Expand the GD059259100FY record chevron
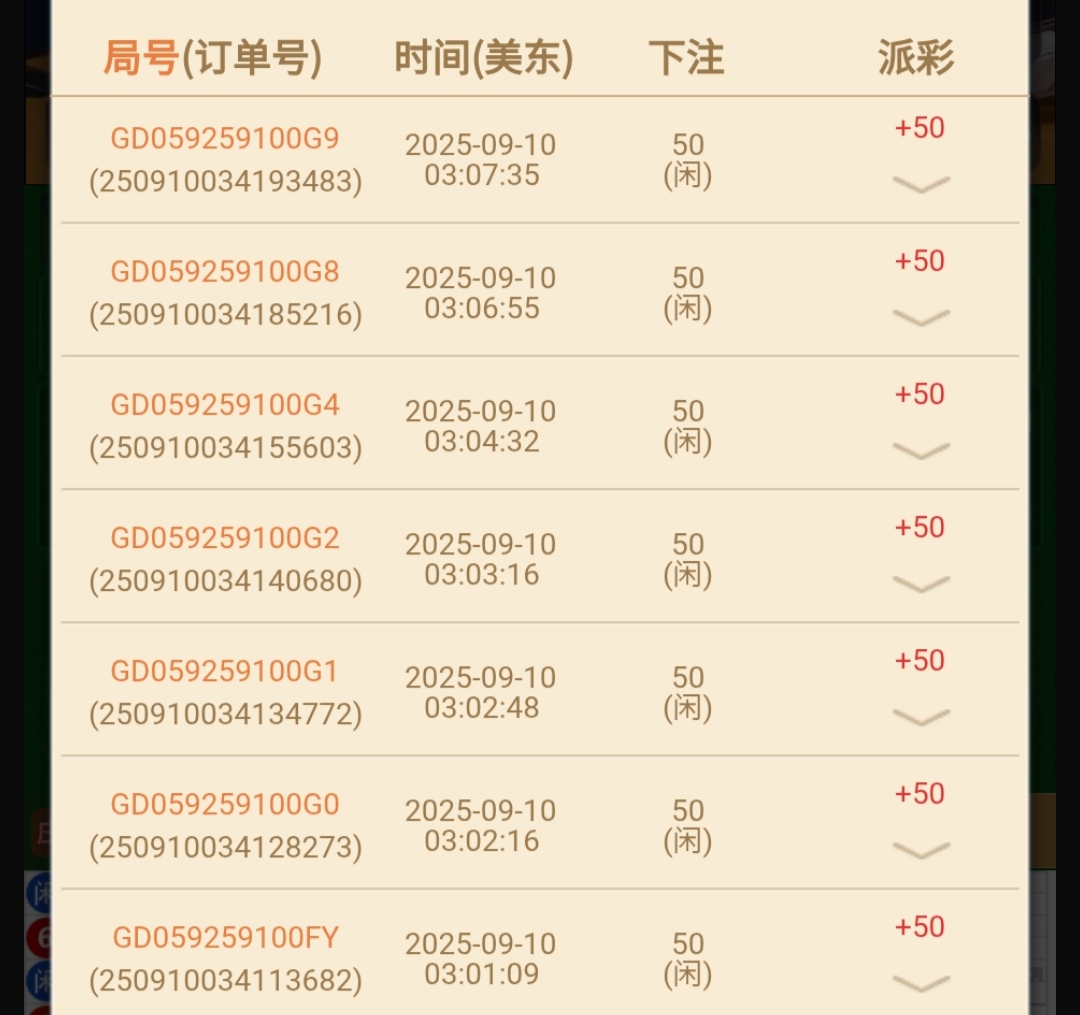 920,983
